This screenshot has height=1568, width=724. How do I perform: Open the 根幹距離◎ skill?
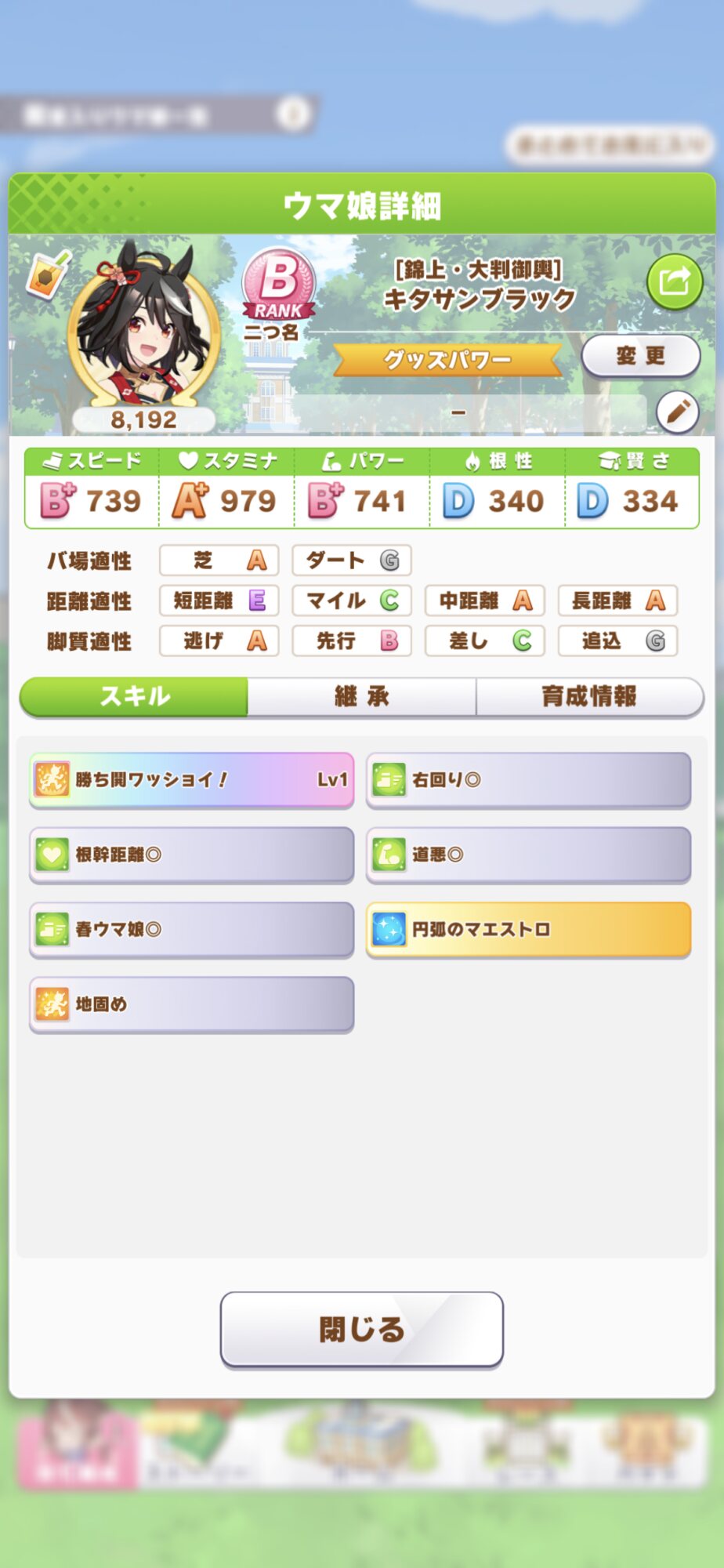191,855
